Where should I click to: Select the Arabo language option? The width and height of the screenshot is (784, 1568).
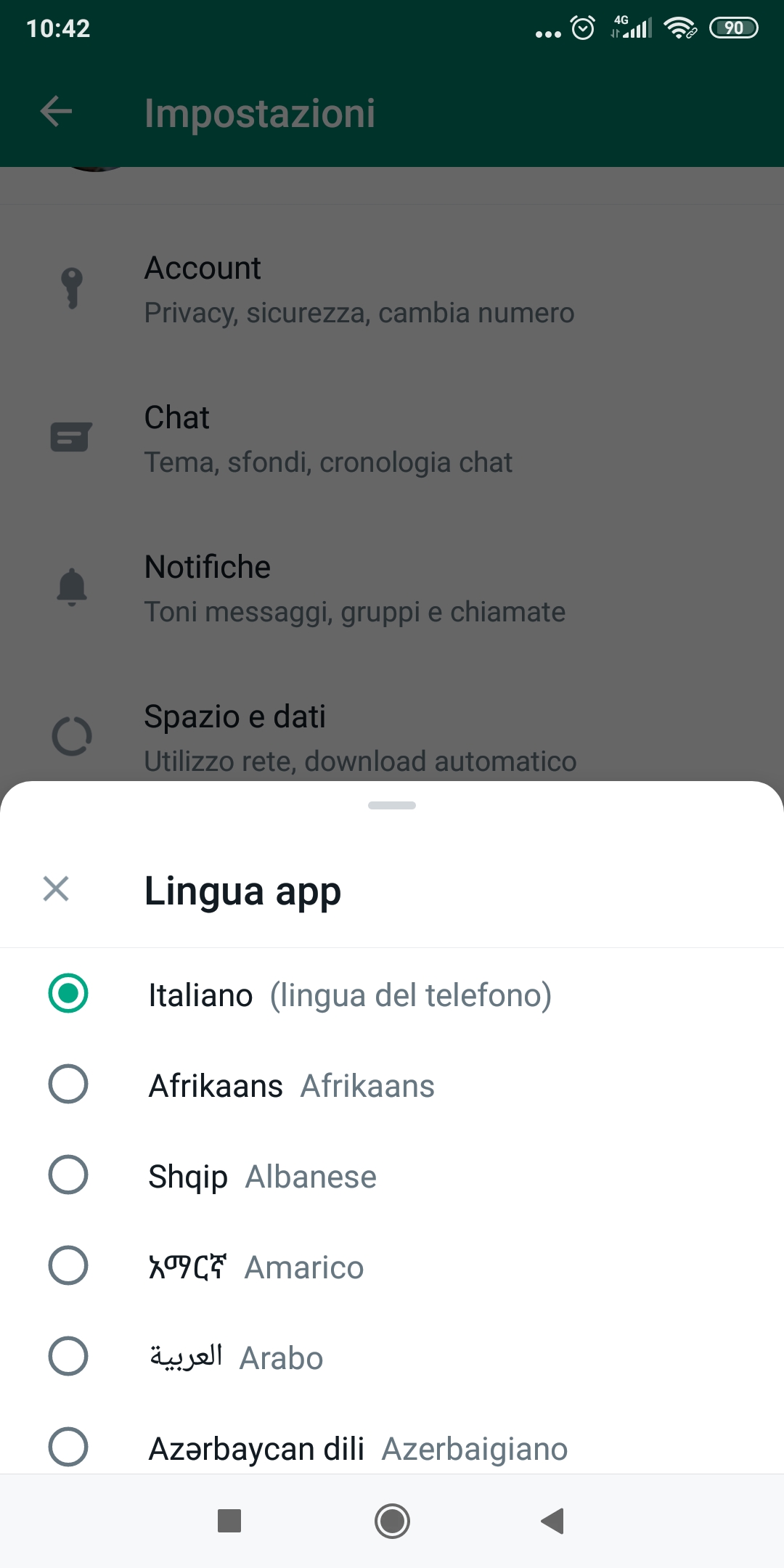coord(68,1357)
